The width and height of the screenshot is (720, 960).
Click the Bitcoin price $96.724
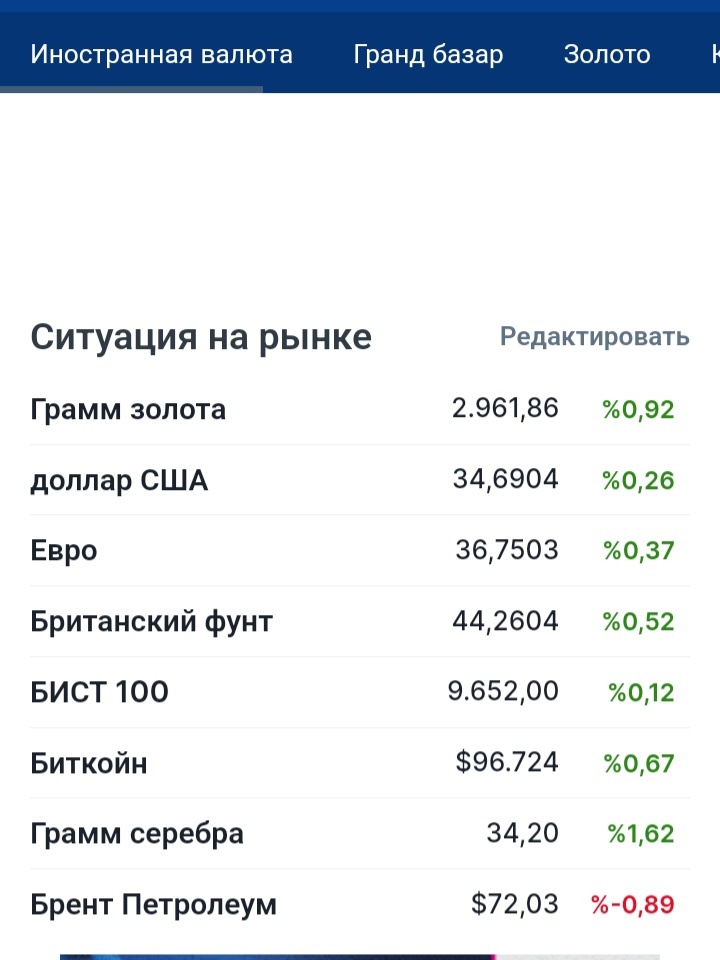[x=510, y=761]
